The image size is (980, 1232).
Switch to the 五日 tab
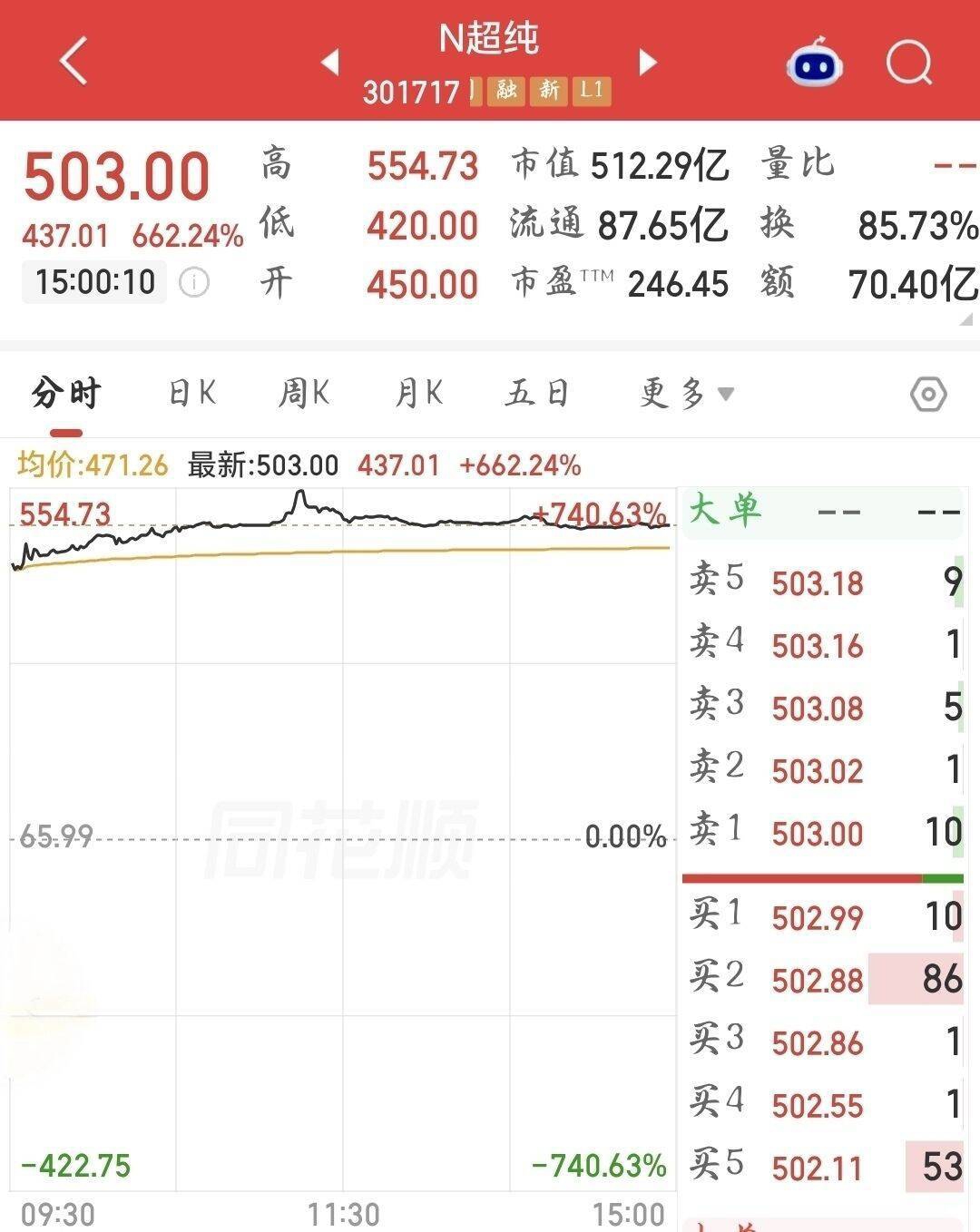point(537,393)
